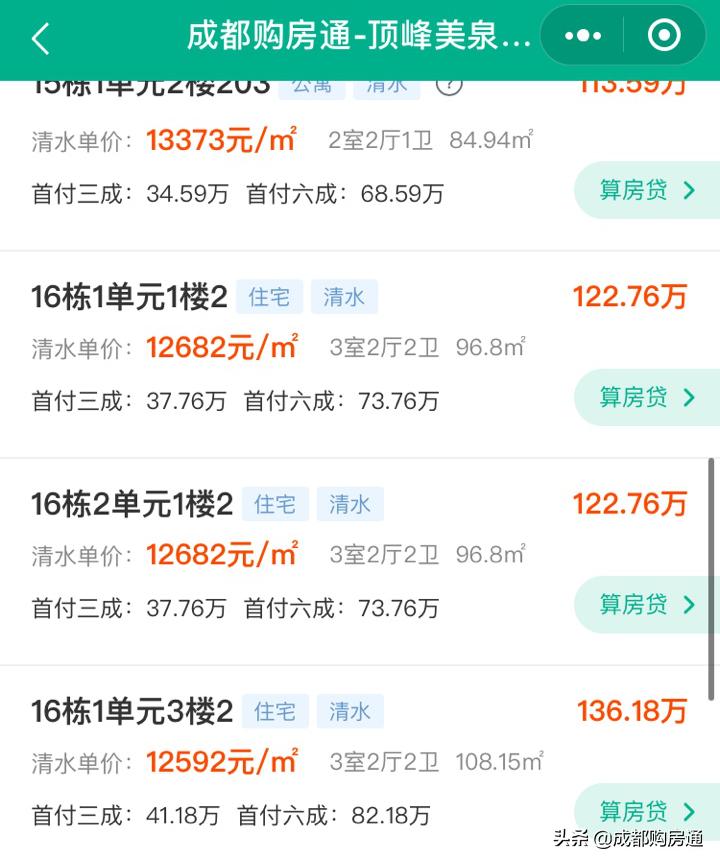This screenshot has height=864, width=720.
Task: Tap the question mark info icon beside unit 203
Action: pos(451,86)
